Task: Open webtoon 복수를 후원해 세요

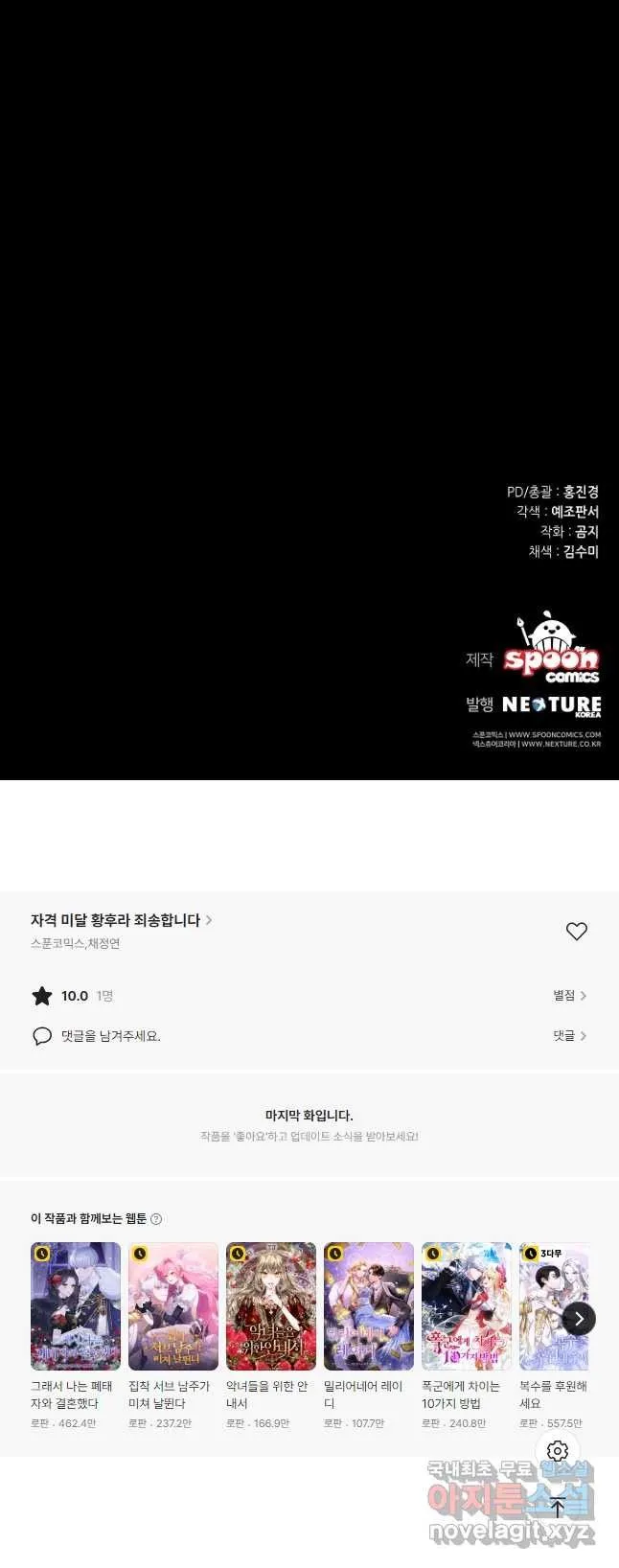Action: 551,1307
